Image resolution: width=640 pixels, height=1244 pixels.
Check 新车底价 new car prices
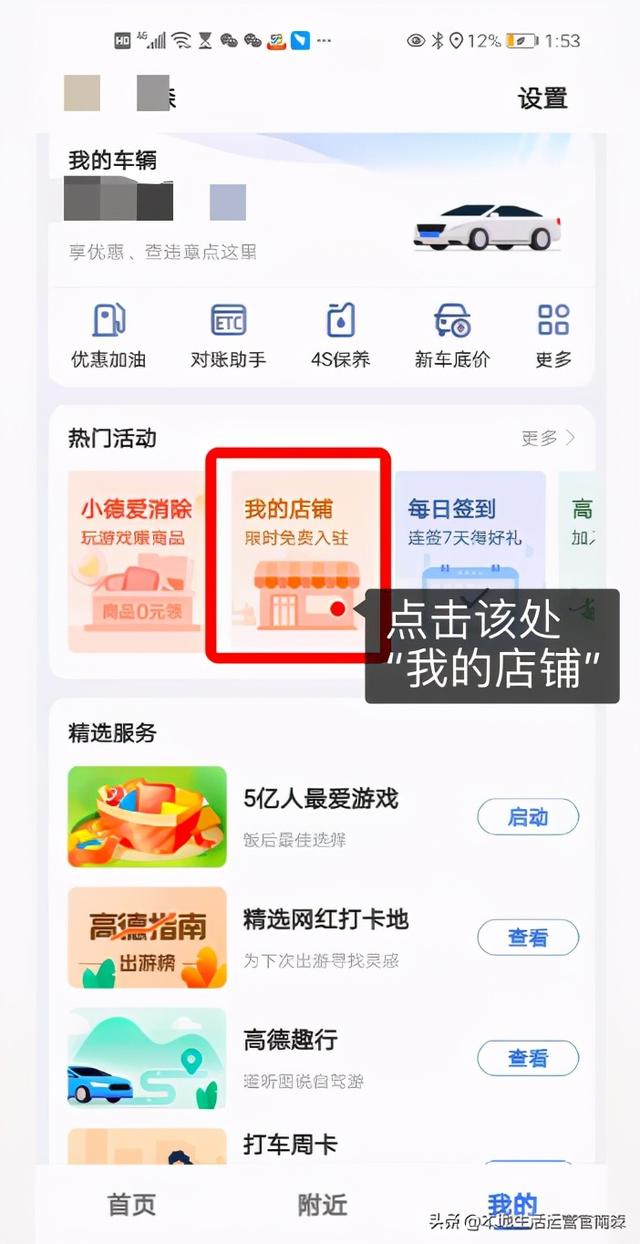point(452,335)
